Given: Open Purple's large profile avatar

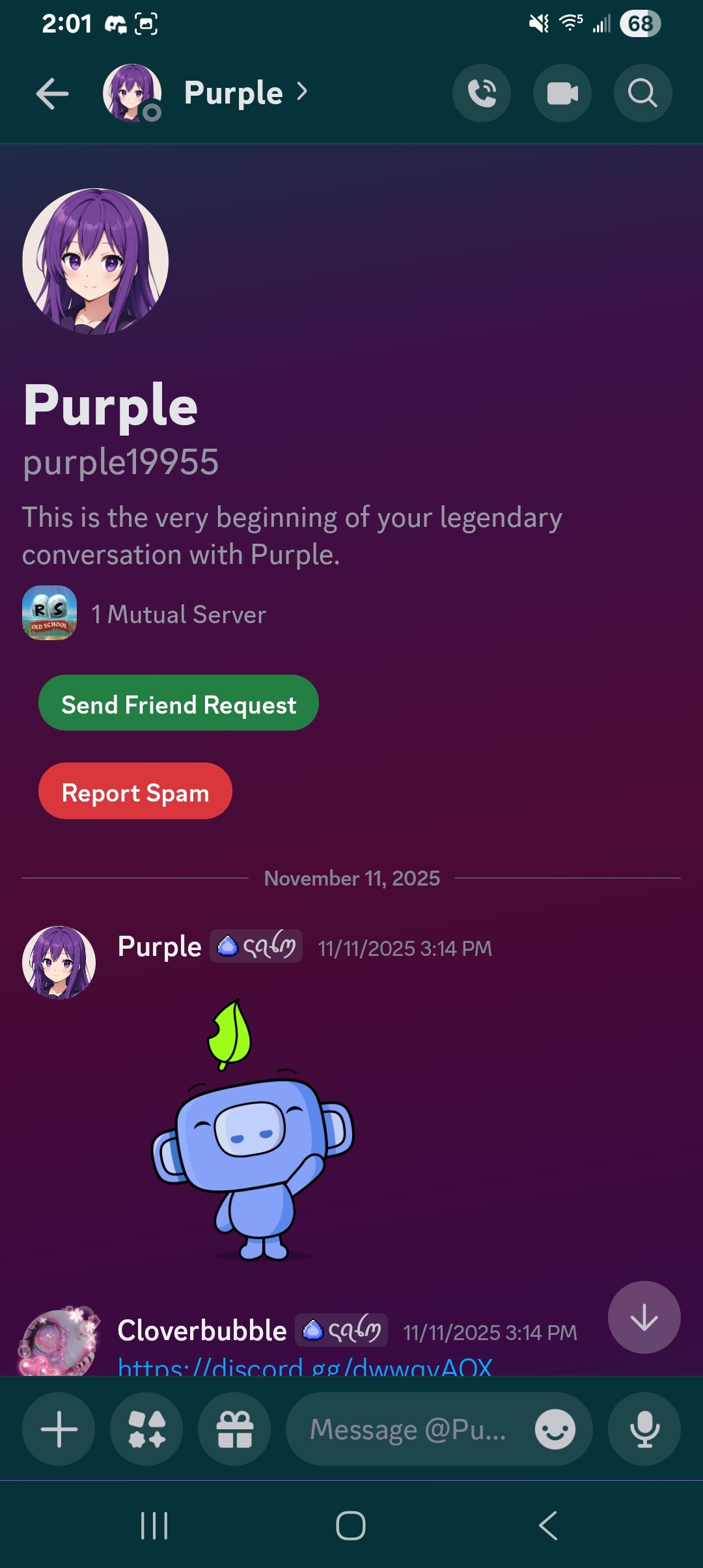Looking at the screenshot, I should [96, 261].
